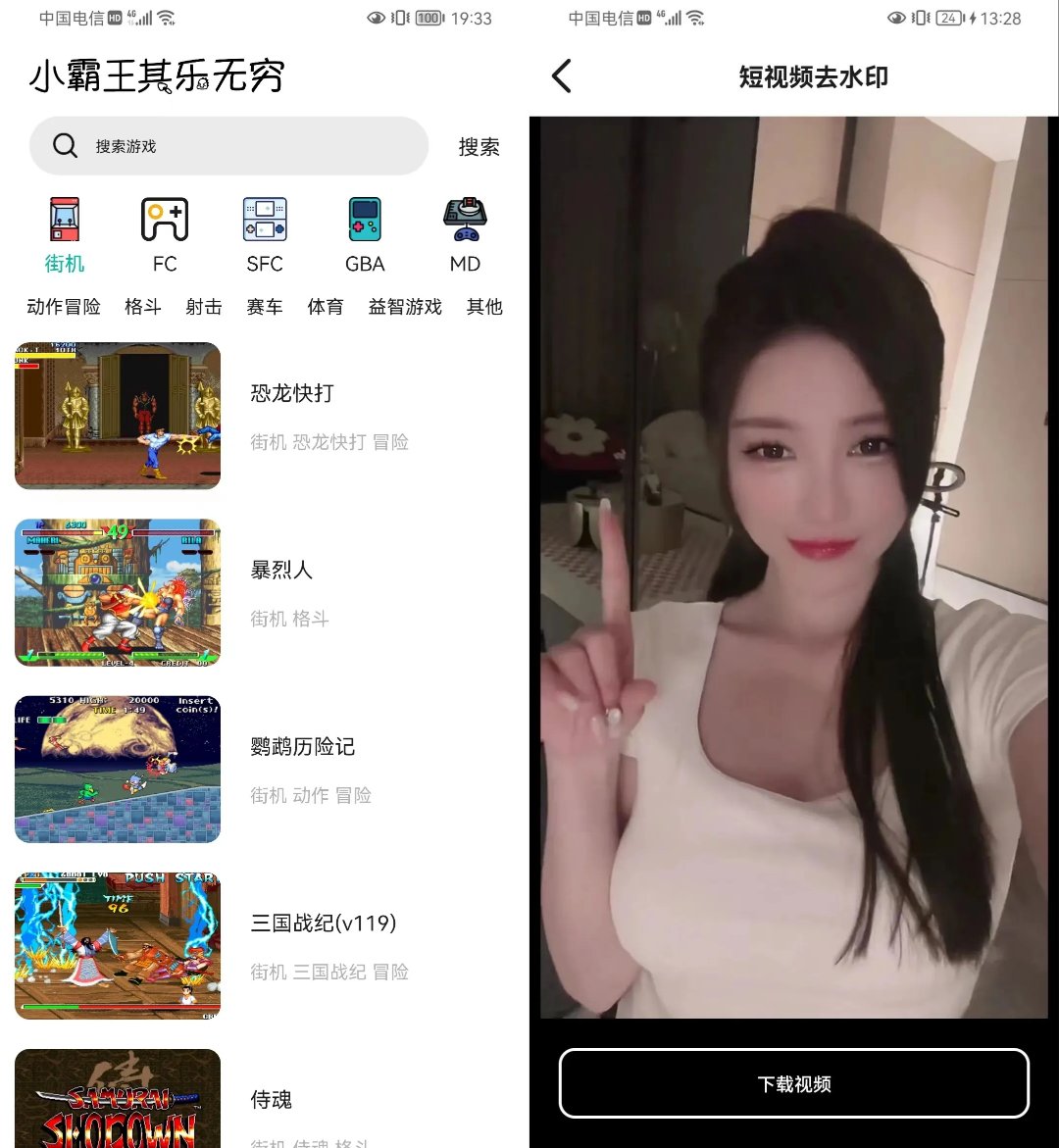Filter by 格斗 genre
This screenshot has height=1148, width=1059.
143,307
